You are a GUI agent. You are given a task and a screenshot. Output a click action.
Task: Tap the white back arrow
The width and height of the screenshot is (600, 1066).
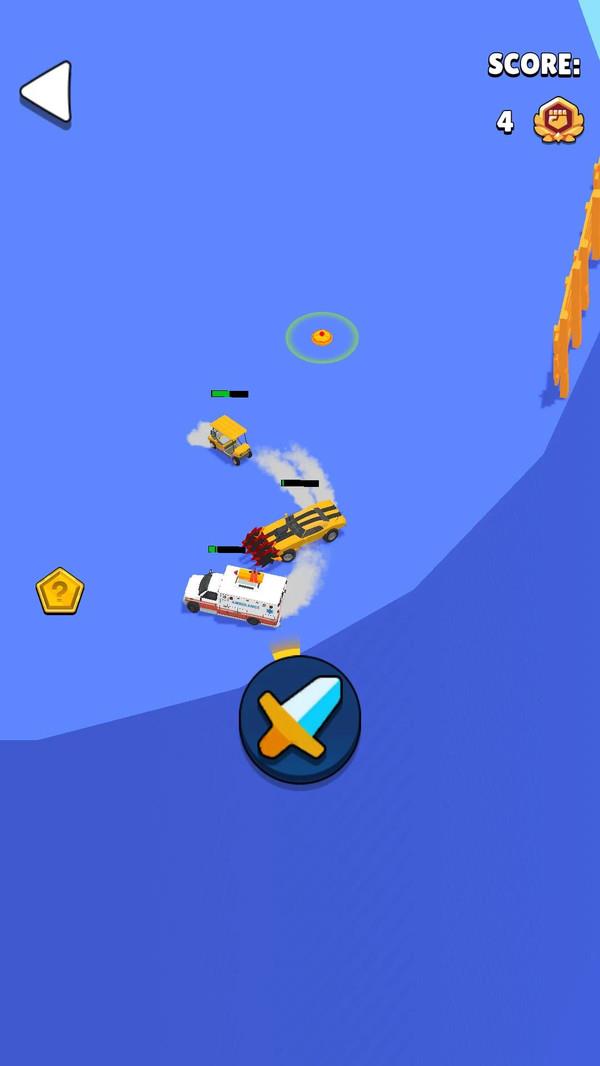(x=49, y=92)
